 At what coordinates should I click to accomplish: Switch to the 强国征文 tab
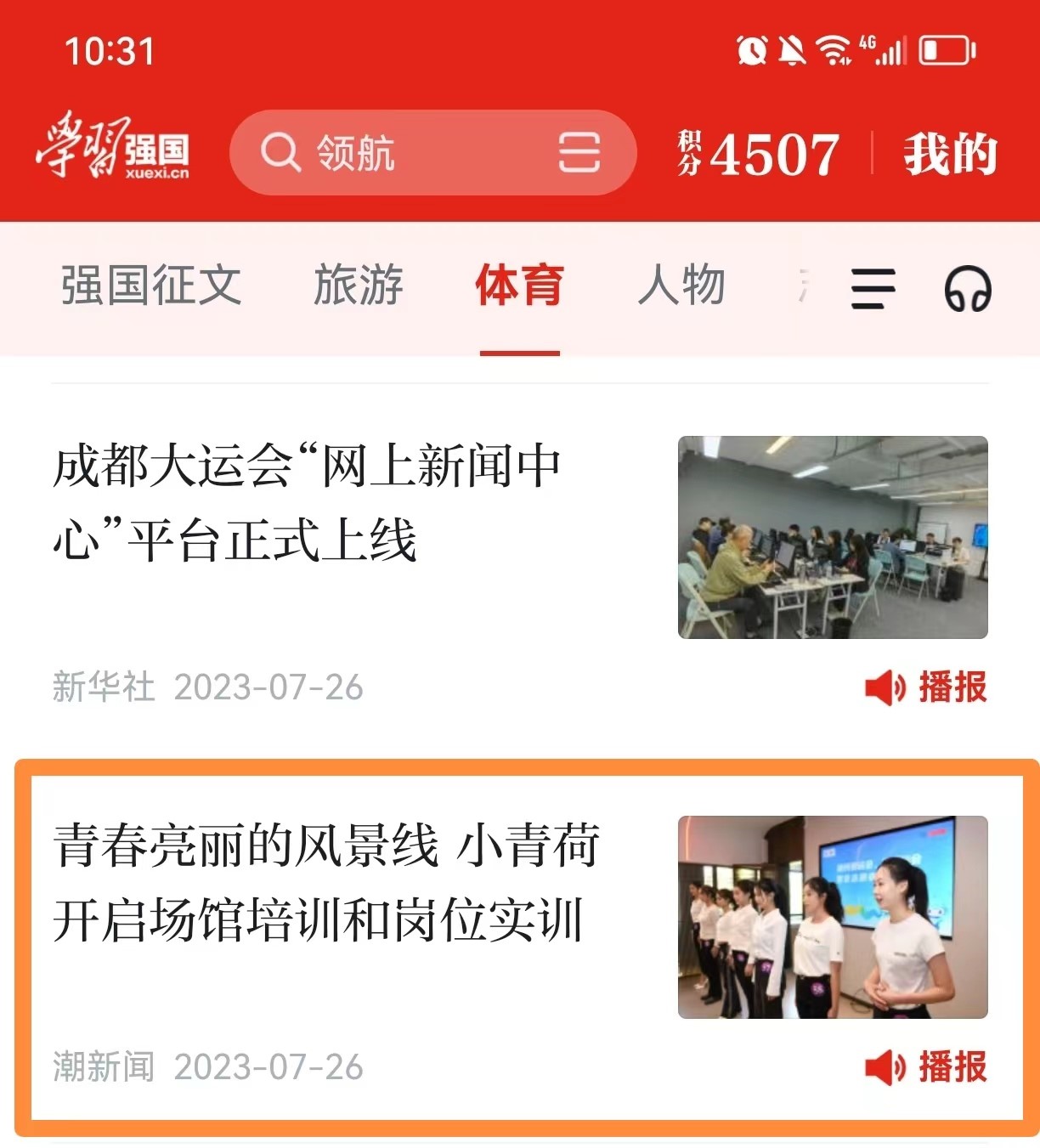click(151, 286)
